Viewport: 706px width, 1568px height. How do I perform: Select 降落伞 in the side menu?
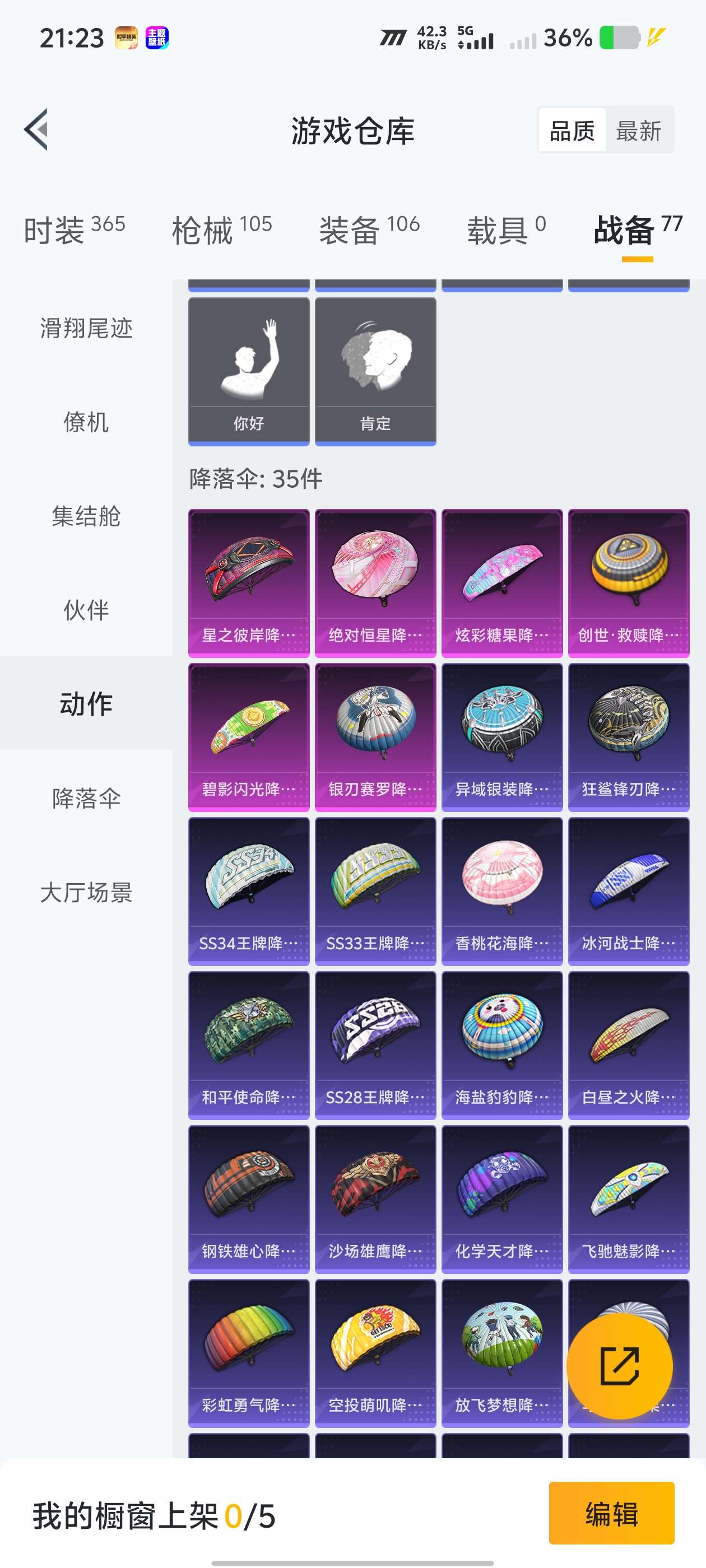[86, 798]
